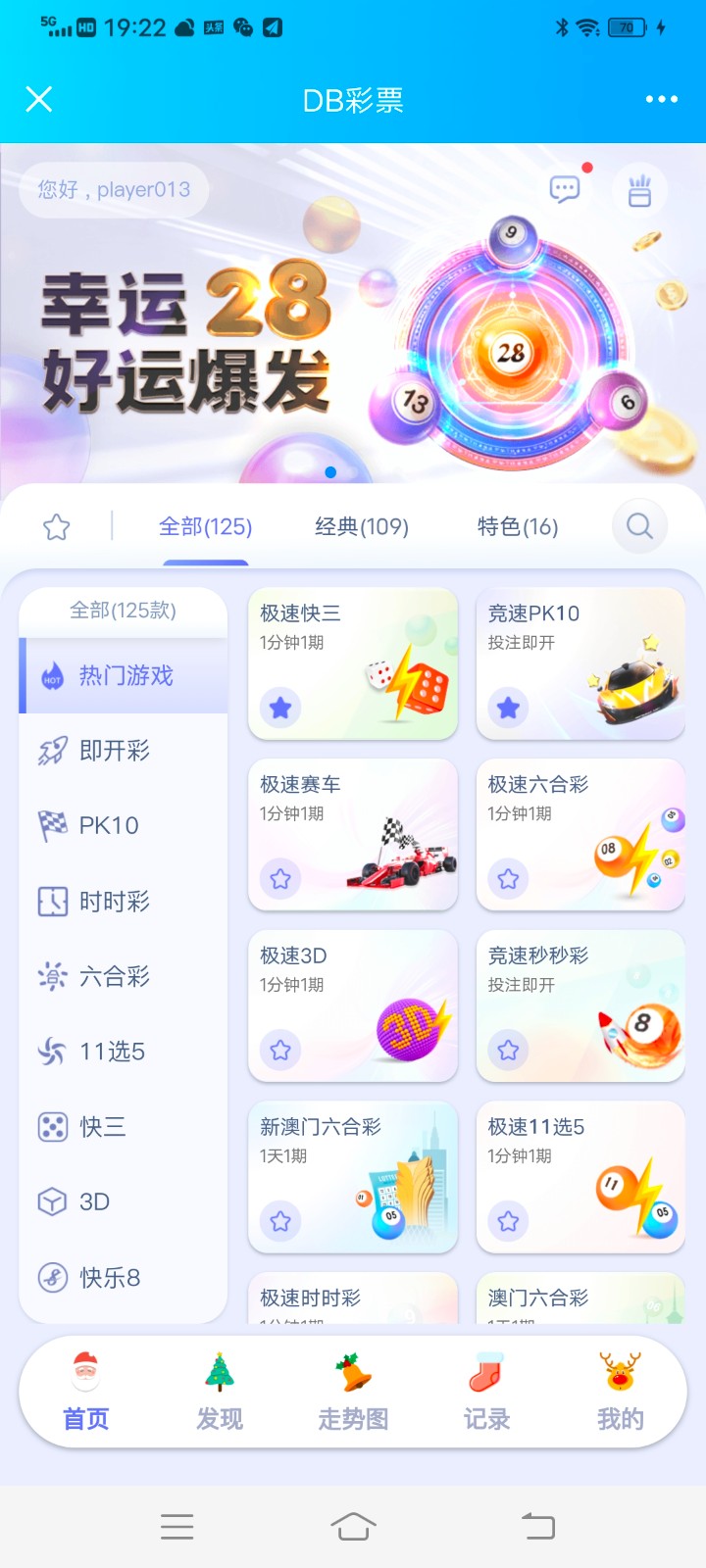
Task: Favorite the 新澳门六合彩 game
Action: point(280,1221)
